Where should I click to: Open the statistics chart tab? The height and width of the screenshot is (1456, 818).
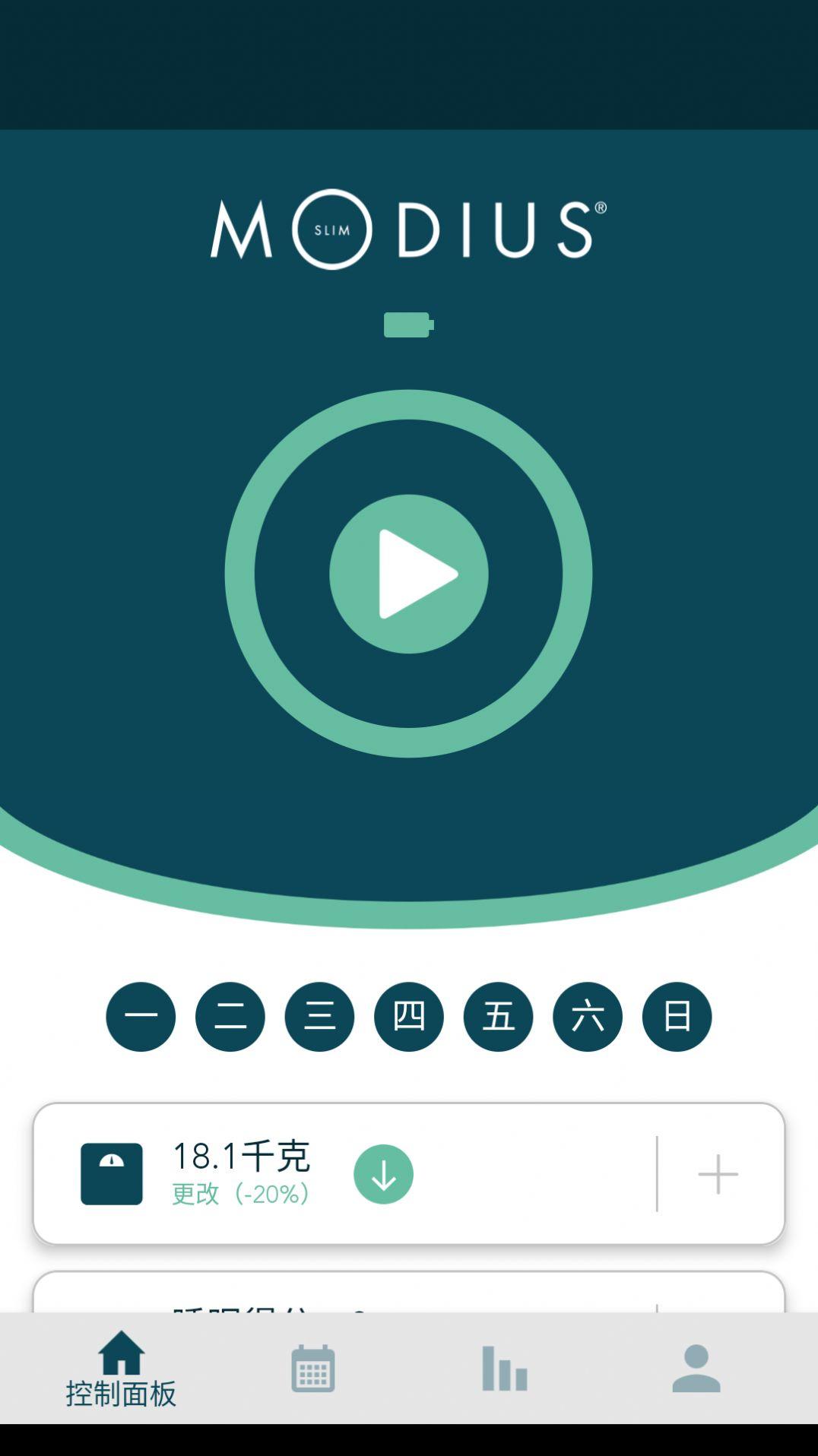tap(505, 1369)
